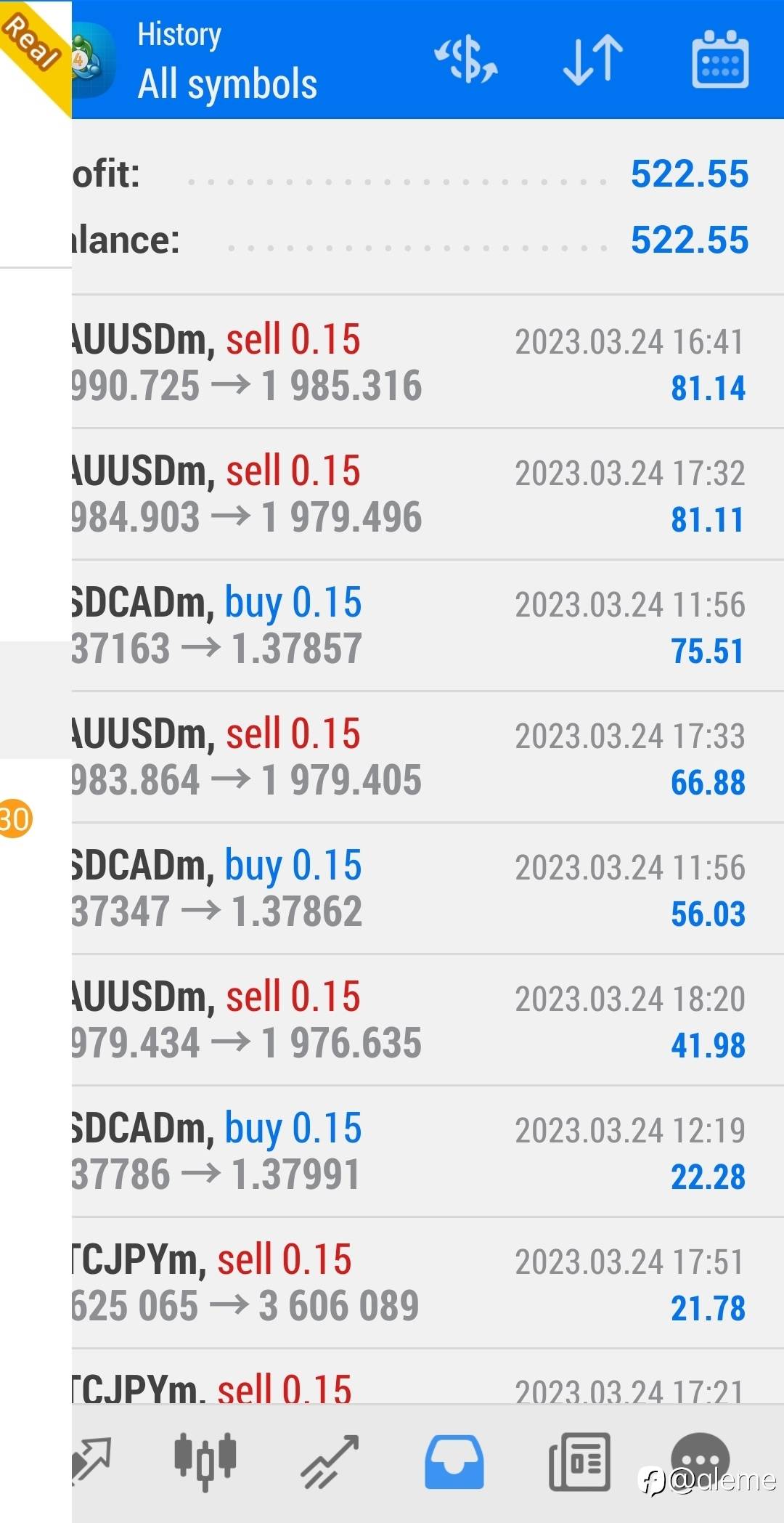The image size is (784, 1523).
Task: Go to the Trade tab with trend arrow
Action: (330, 1461)
